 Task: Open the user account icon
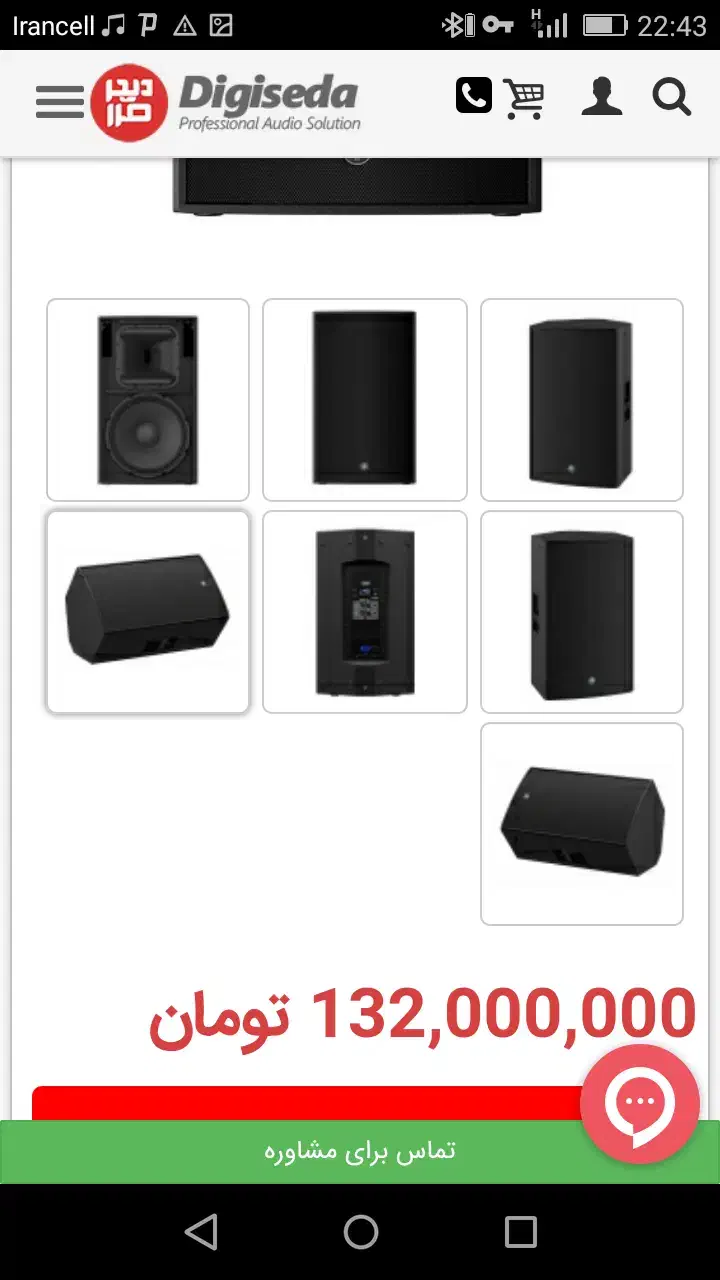(x=601, y=98)
